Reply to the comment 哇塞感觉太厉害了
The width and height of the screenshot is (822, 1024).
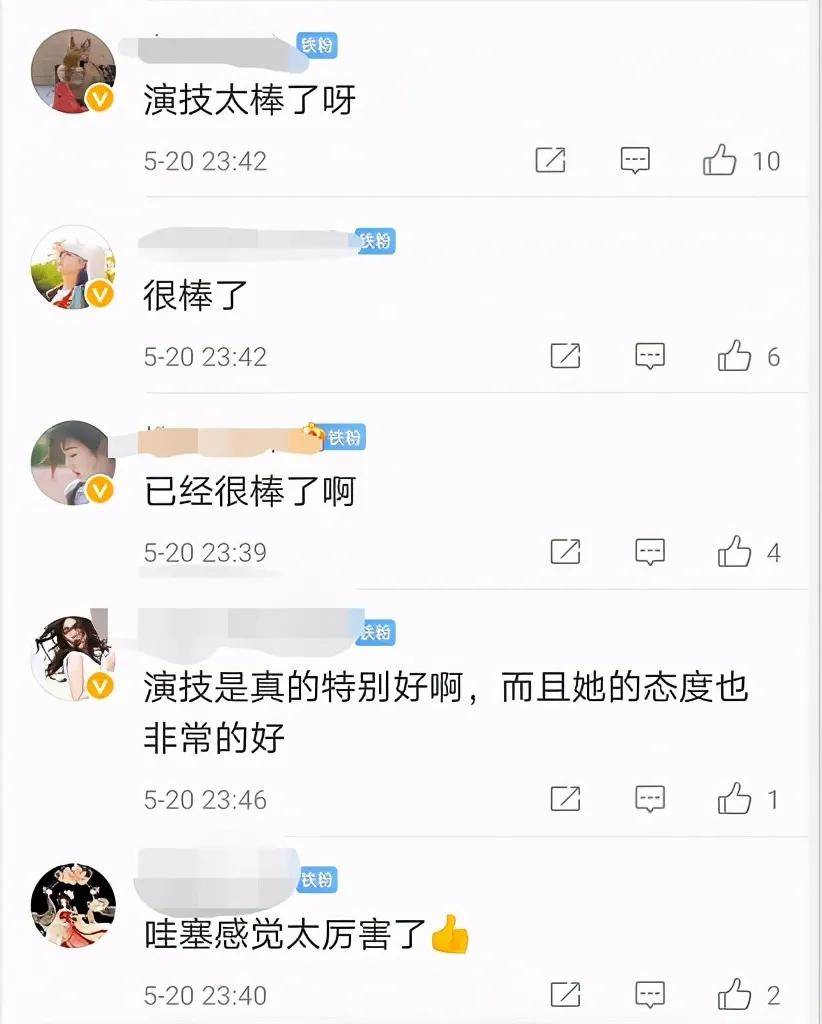point(650,995)
